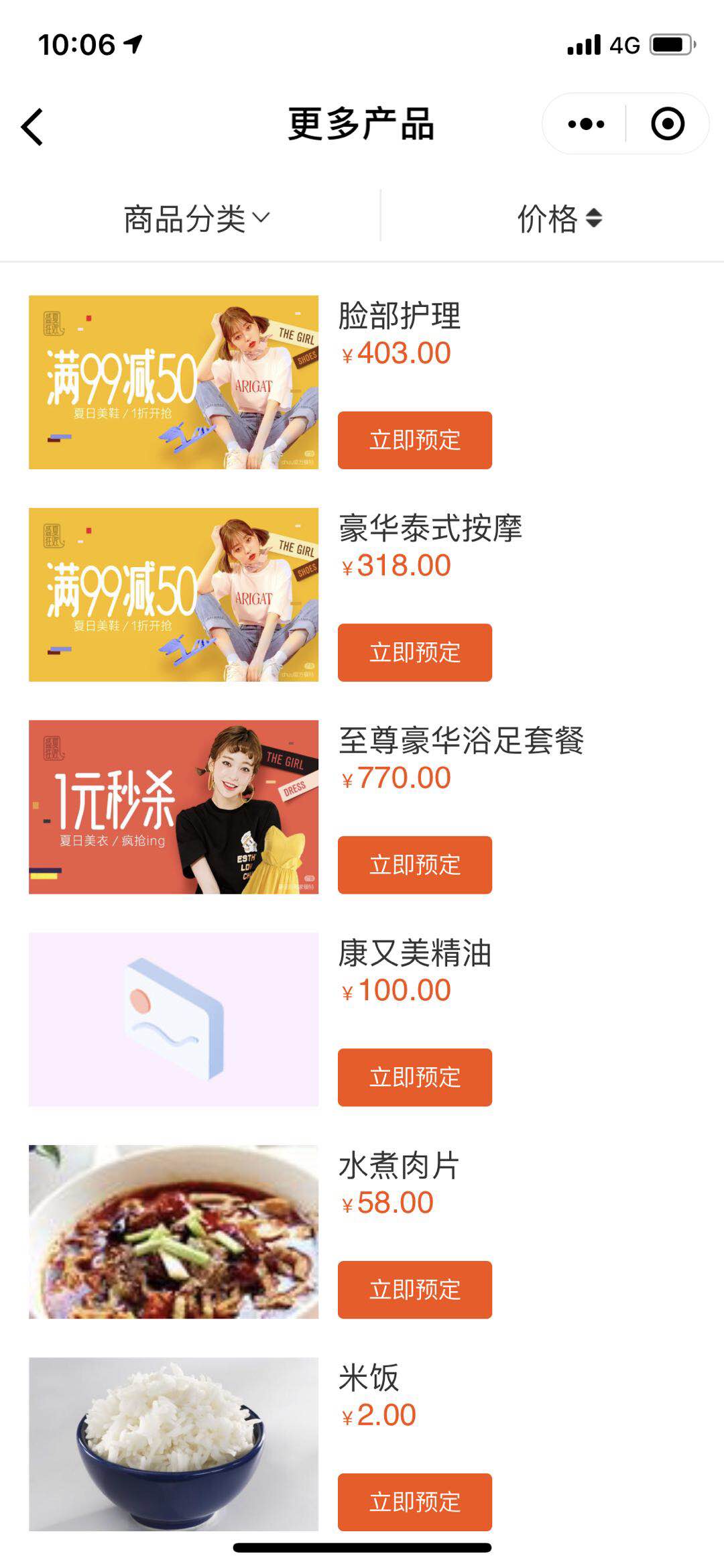The height and width of the screenshot is (1568, 724).
Task: Open the 康又美精油 placeholder image
Action: coord(173,1019)
